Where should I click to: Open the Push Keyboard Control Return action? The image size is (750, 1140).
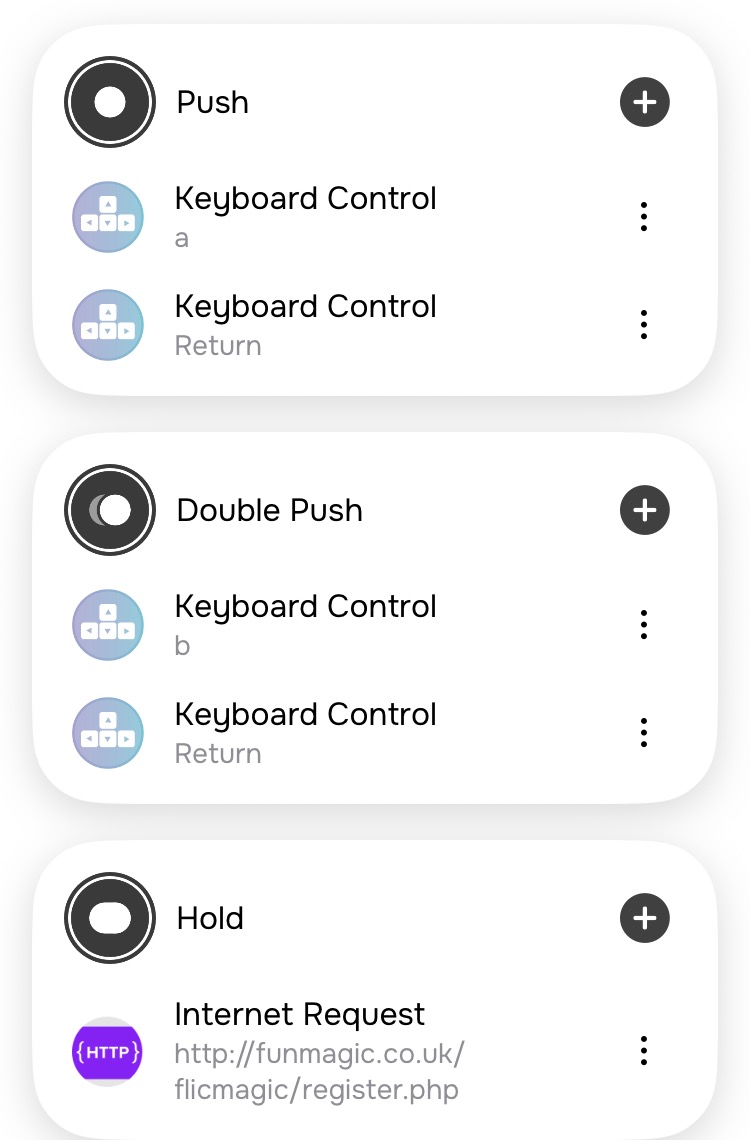(305, 323)
